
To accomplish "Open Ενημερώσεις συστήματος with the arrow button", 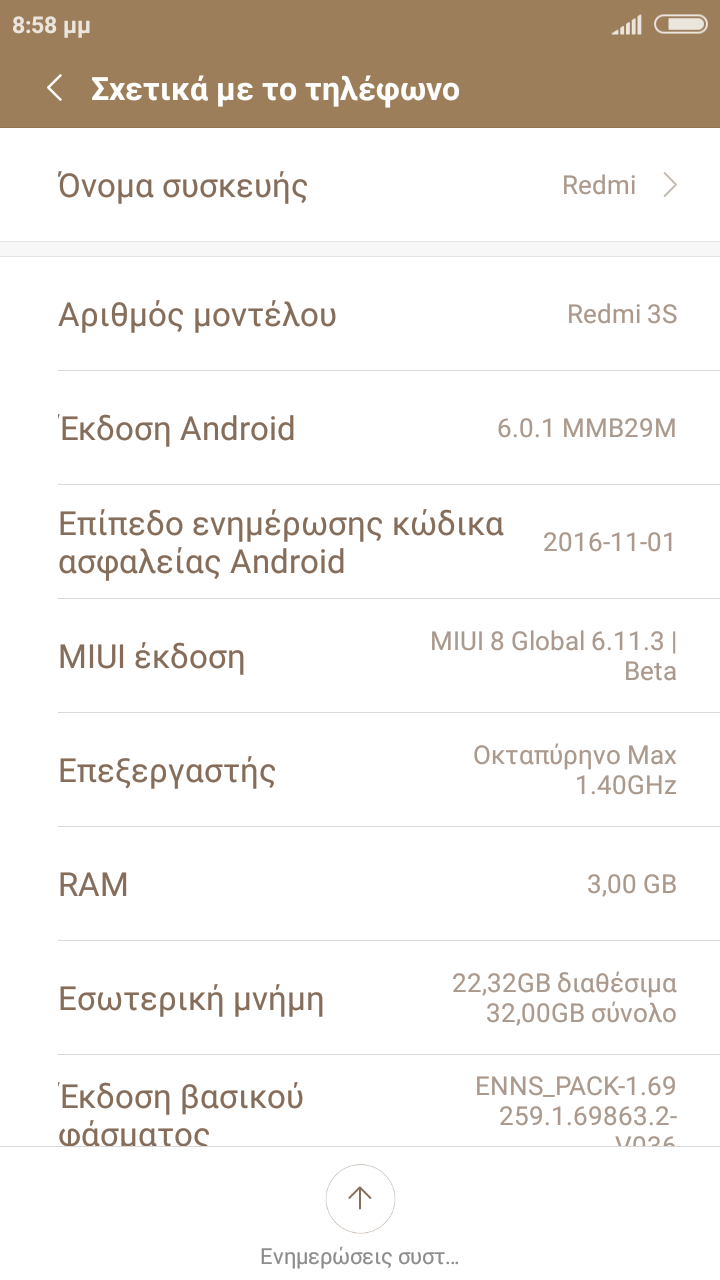I will [360, 1198].
